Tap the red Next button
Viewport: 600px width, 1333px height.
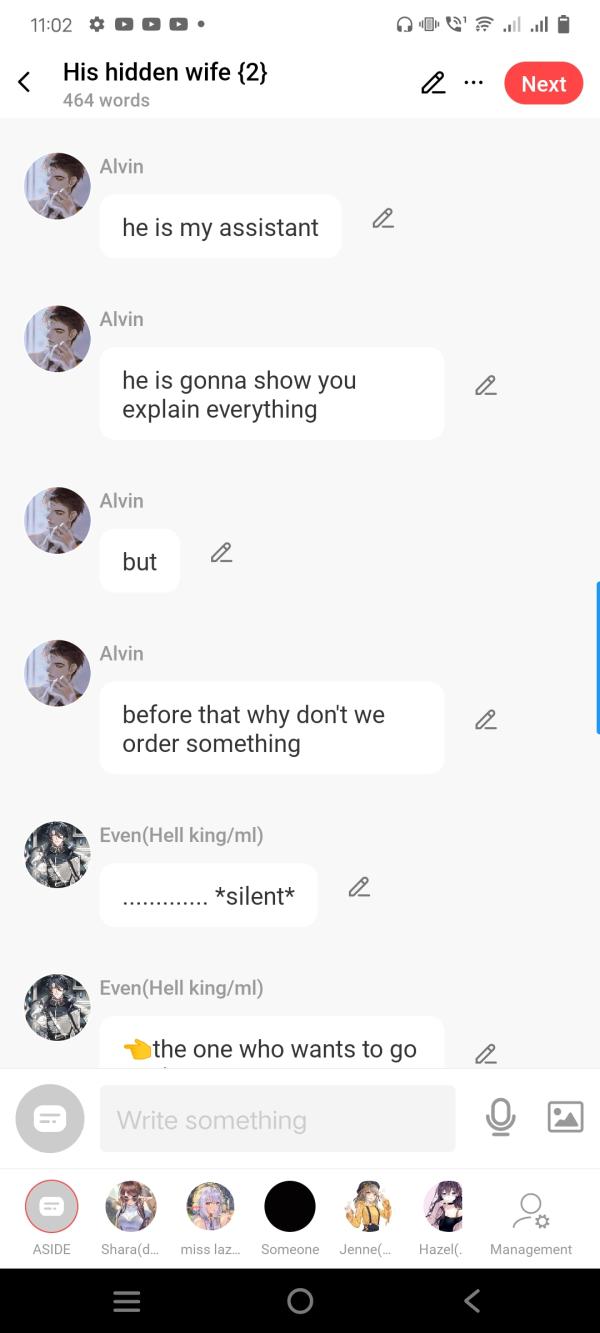coord(543,84)
